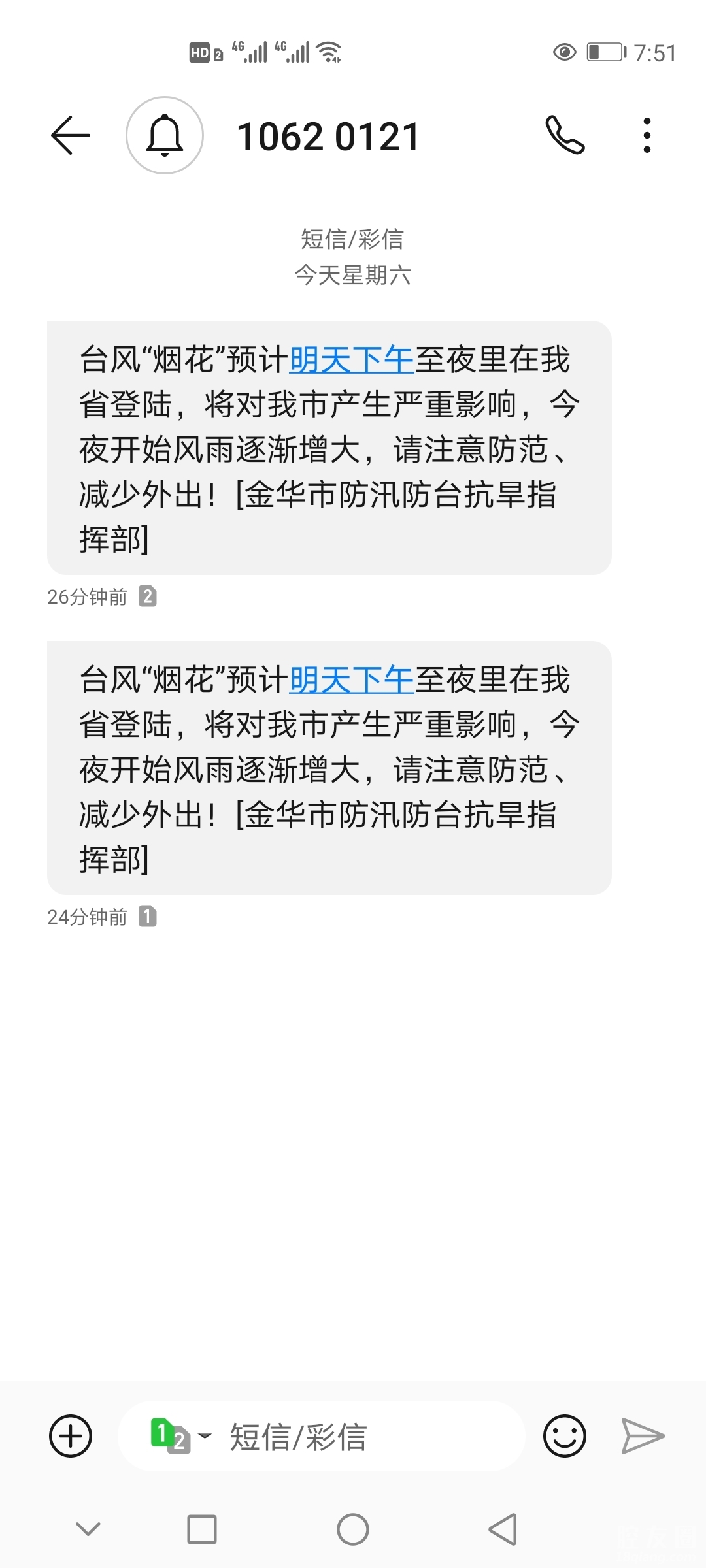The image size is (706, 1568).
Task: Go back to the message list
Action: [71, 135]
